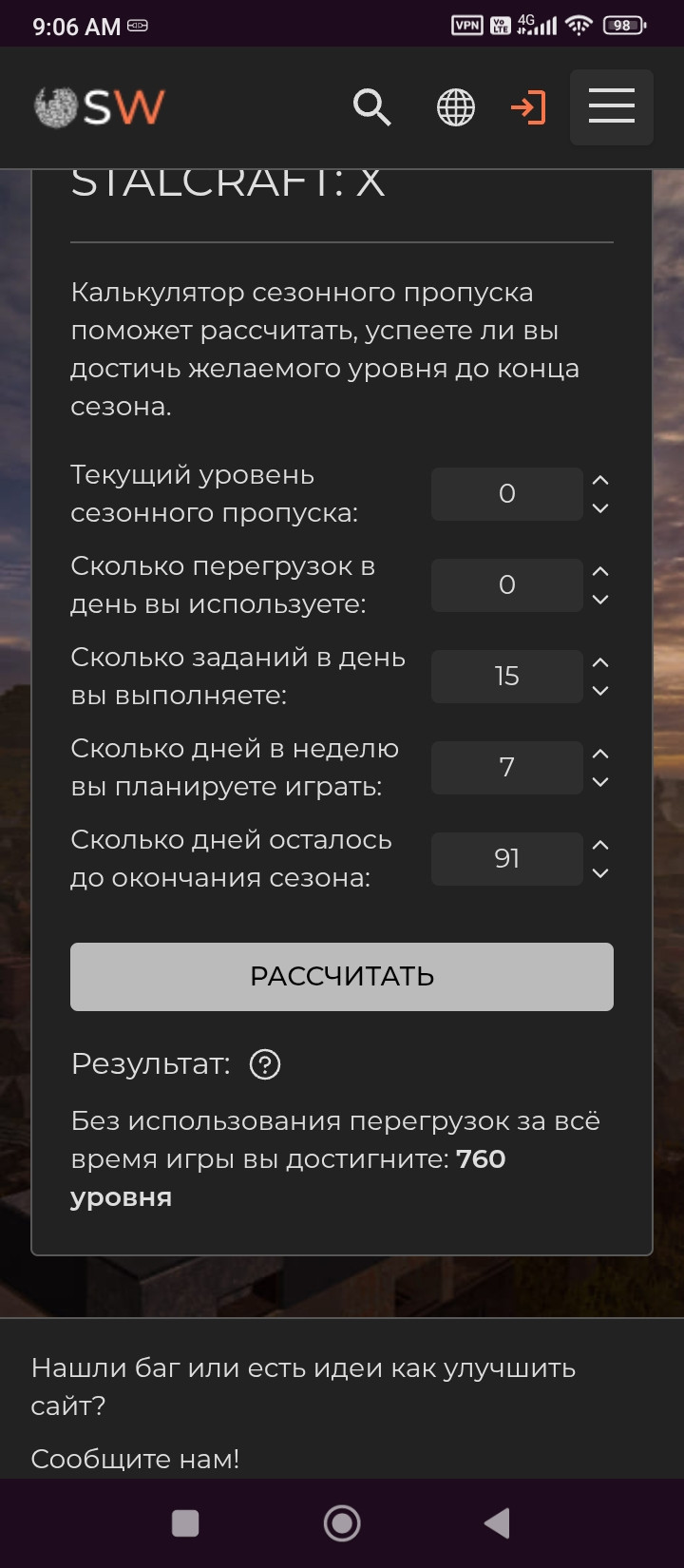Tap the orange login icon
The image size is (684, 1568).
(528, 107)
